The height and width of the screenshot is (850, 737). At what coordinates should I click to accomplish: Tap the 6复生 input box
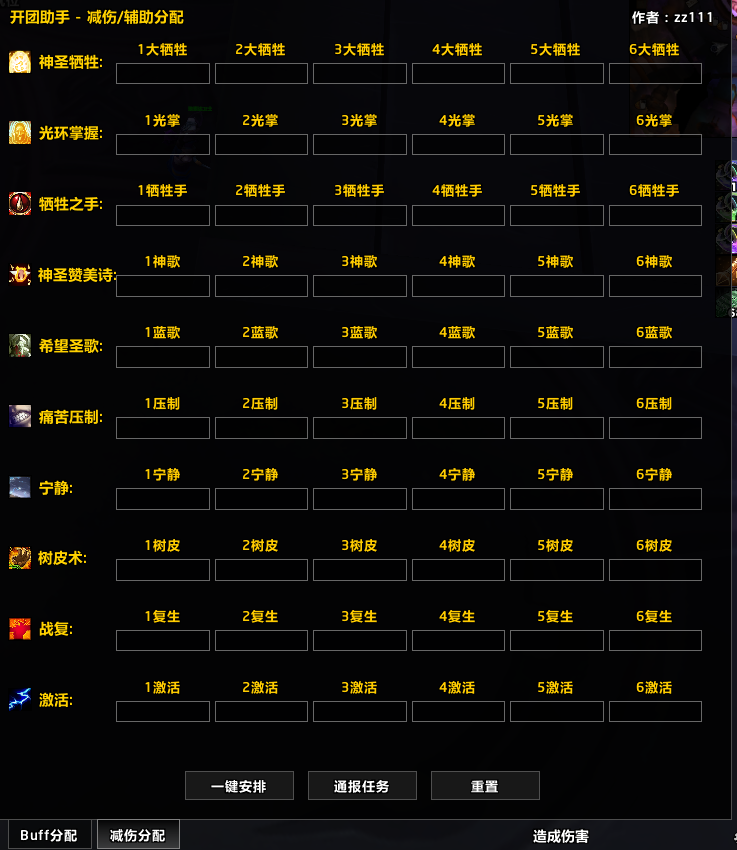(655, 641)
